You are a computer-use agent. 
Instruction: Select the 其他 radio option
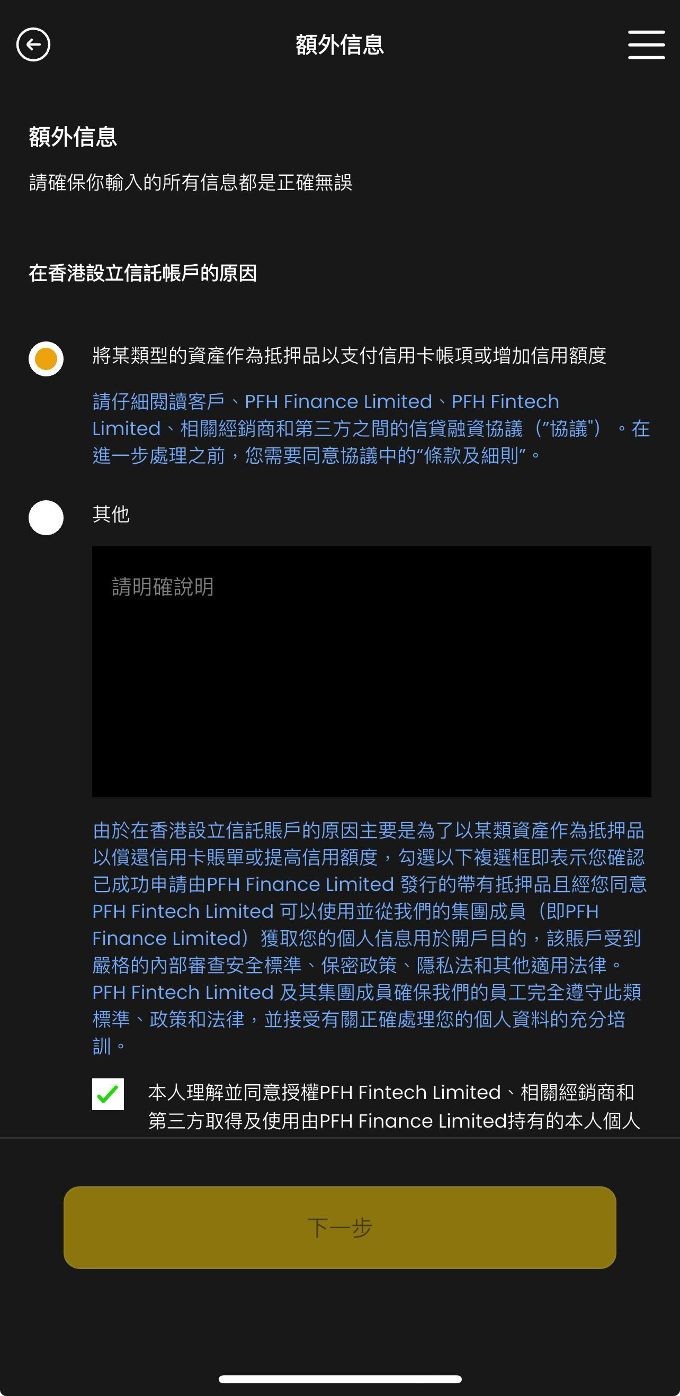46,517
